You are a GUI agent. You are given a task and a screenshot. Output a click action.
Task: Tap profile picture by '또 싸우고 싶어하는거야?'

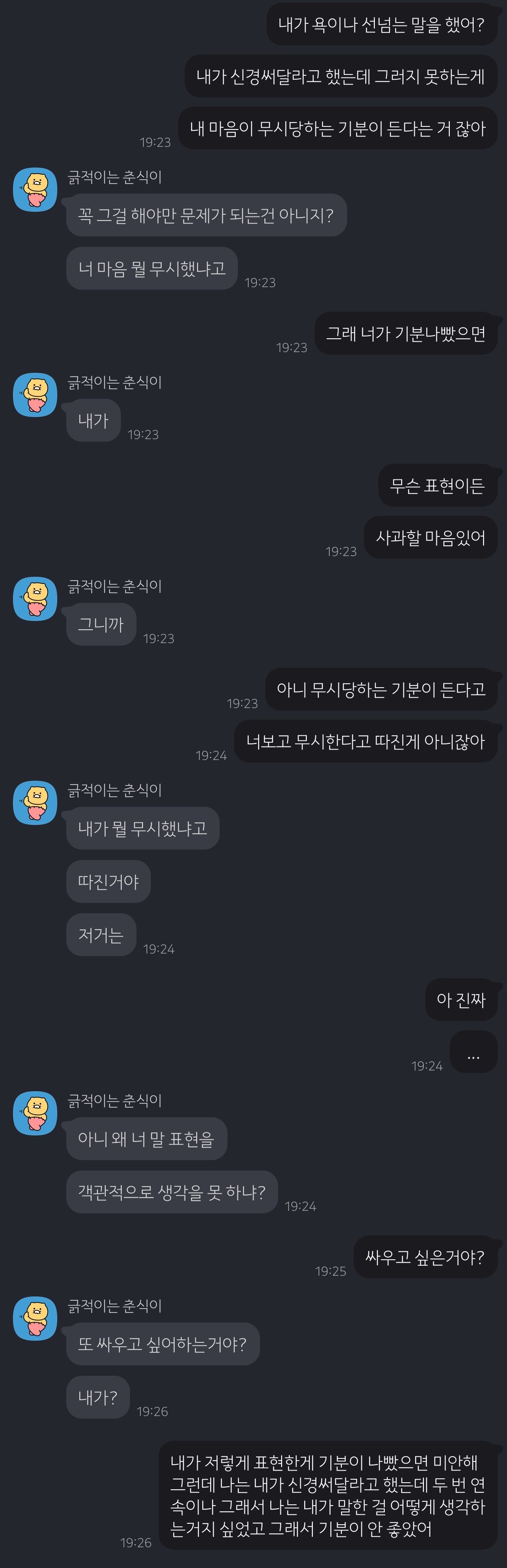pos(36,1318)
